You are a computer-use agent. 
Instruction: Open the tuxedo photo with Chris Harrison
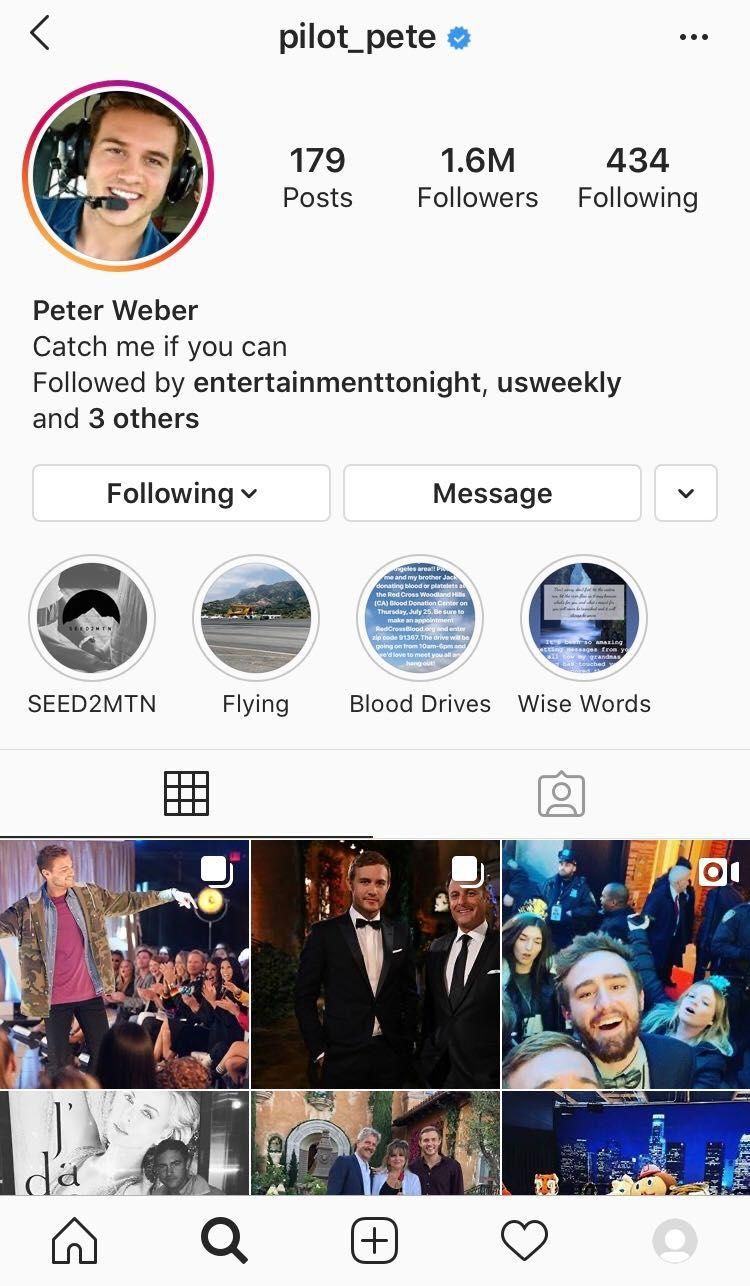(374, 962)
